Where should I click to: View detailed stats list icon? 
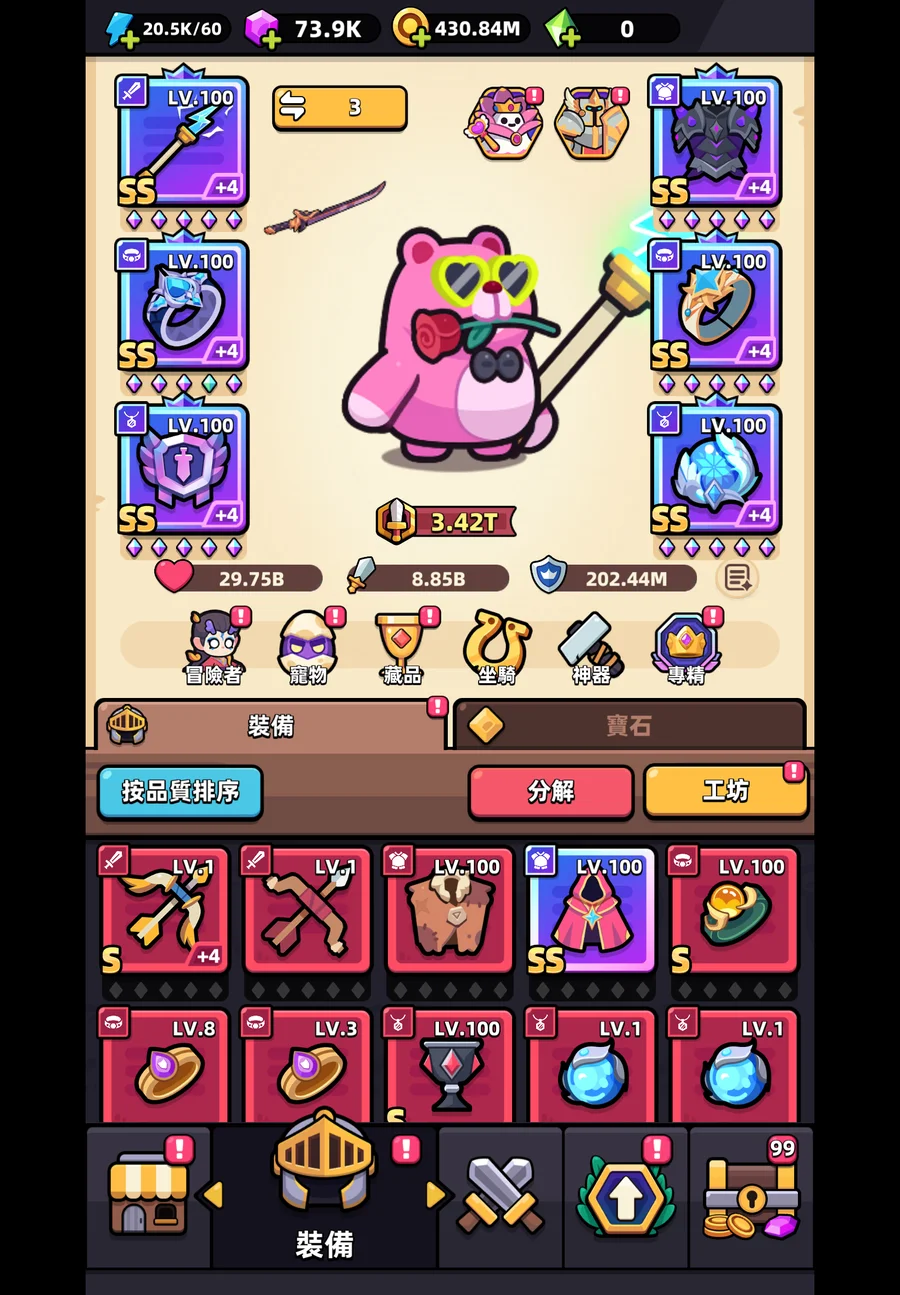tap(738, 577)
